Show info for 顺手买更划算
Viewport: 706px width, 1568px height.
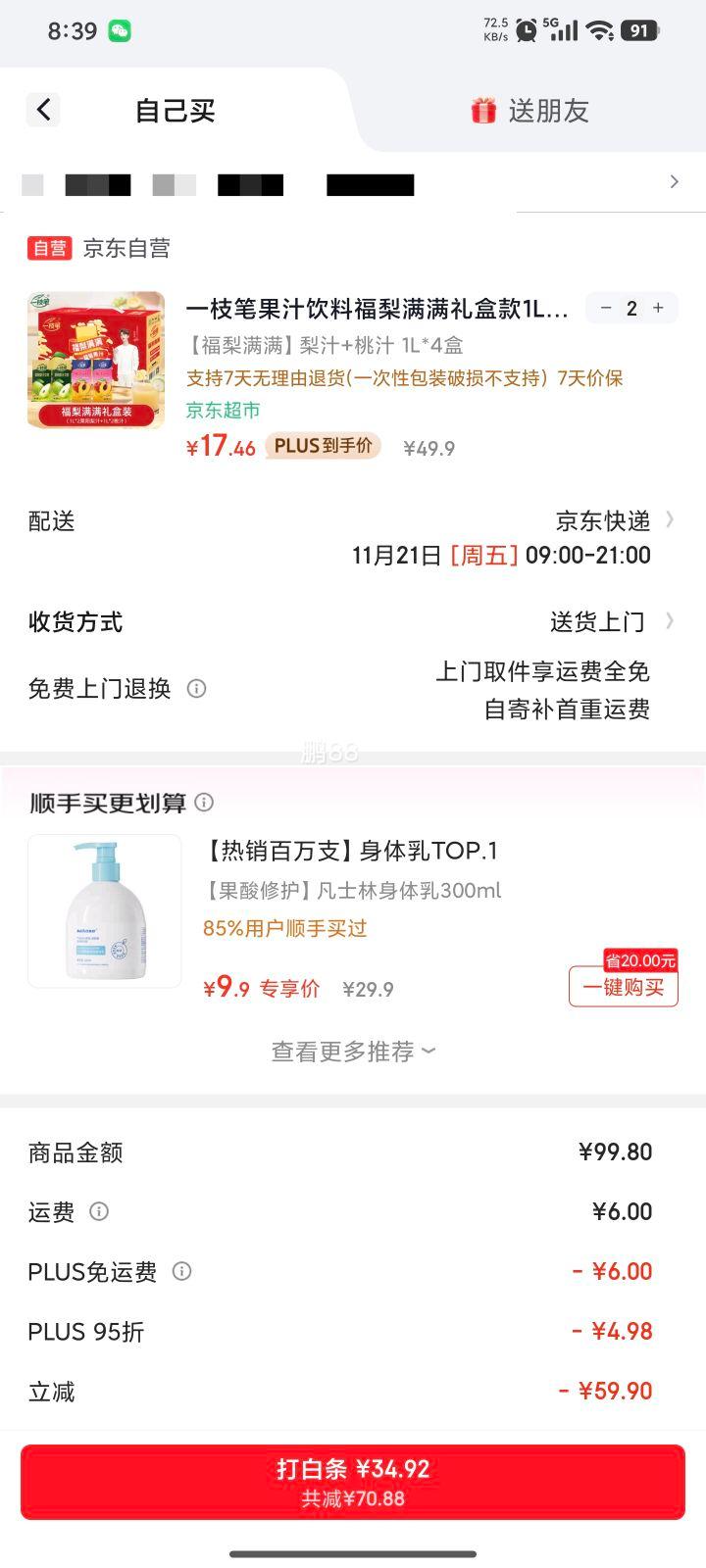204,803
